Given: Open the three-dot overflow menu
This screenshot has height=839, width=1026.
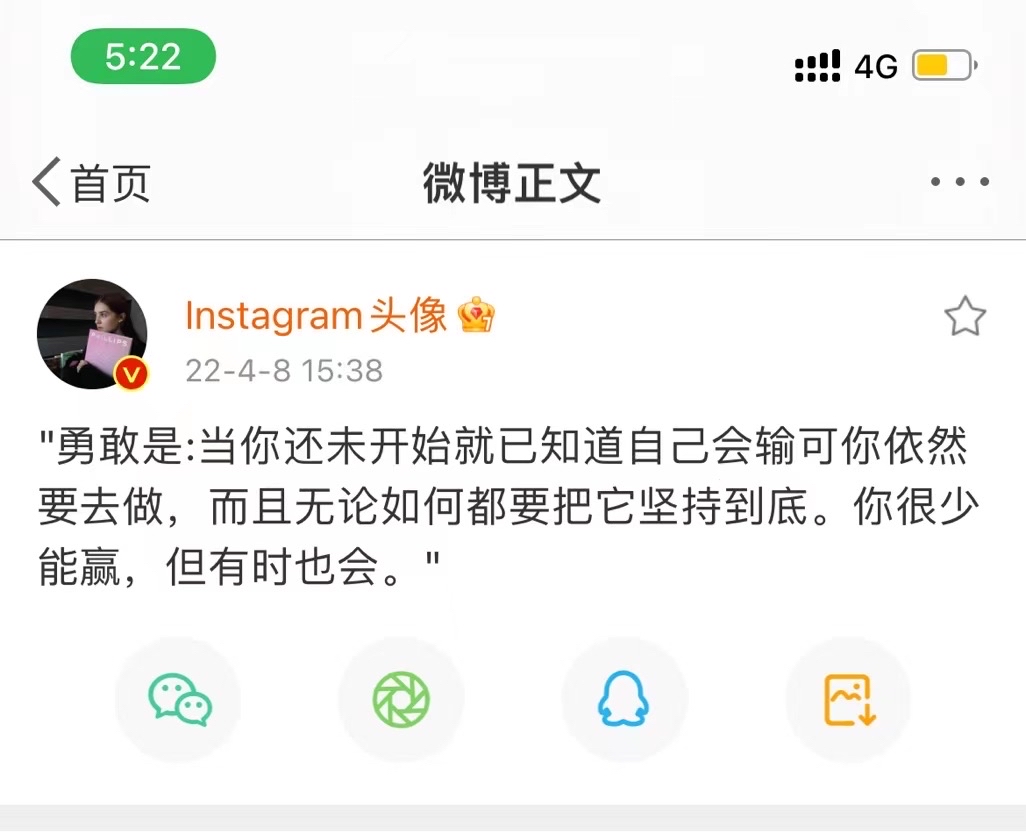Looking at the screenshot, I should click(960, 181).
